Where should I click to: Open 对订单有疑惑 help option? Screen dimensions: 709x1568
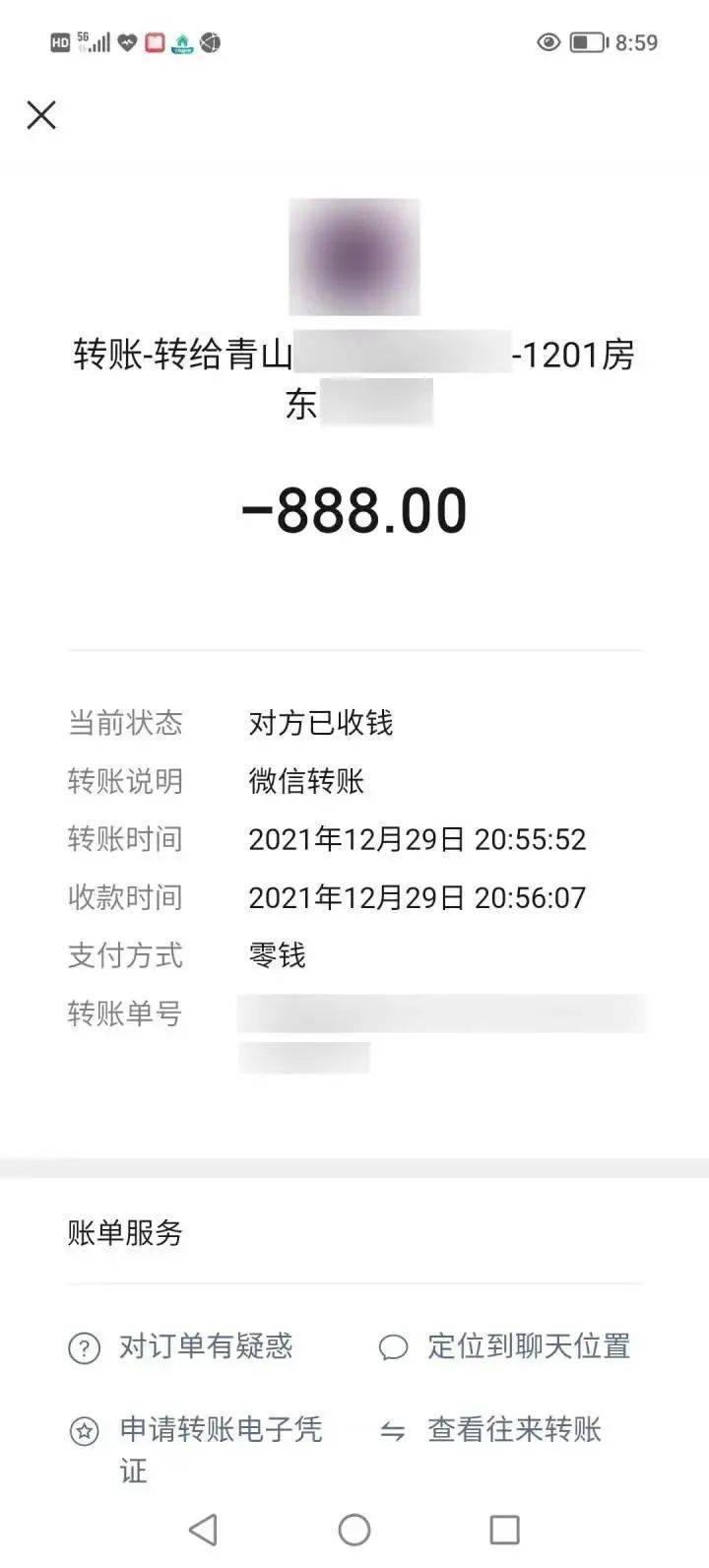(x=180, y=1346)
